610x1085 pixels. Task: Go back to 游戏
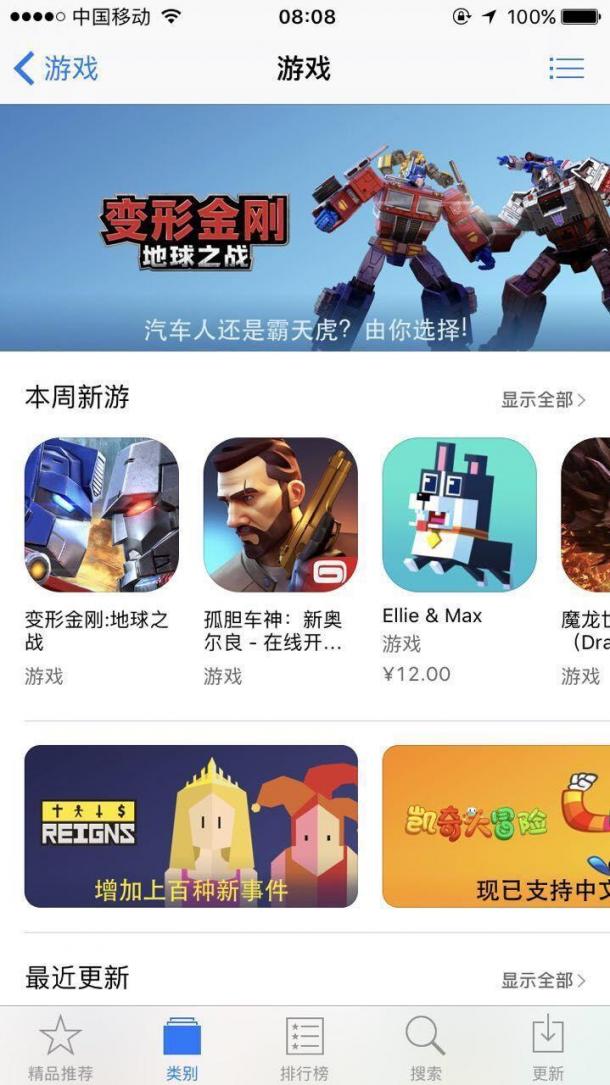pos(57,69)
